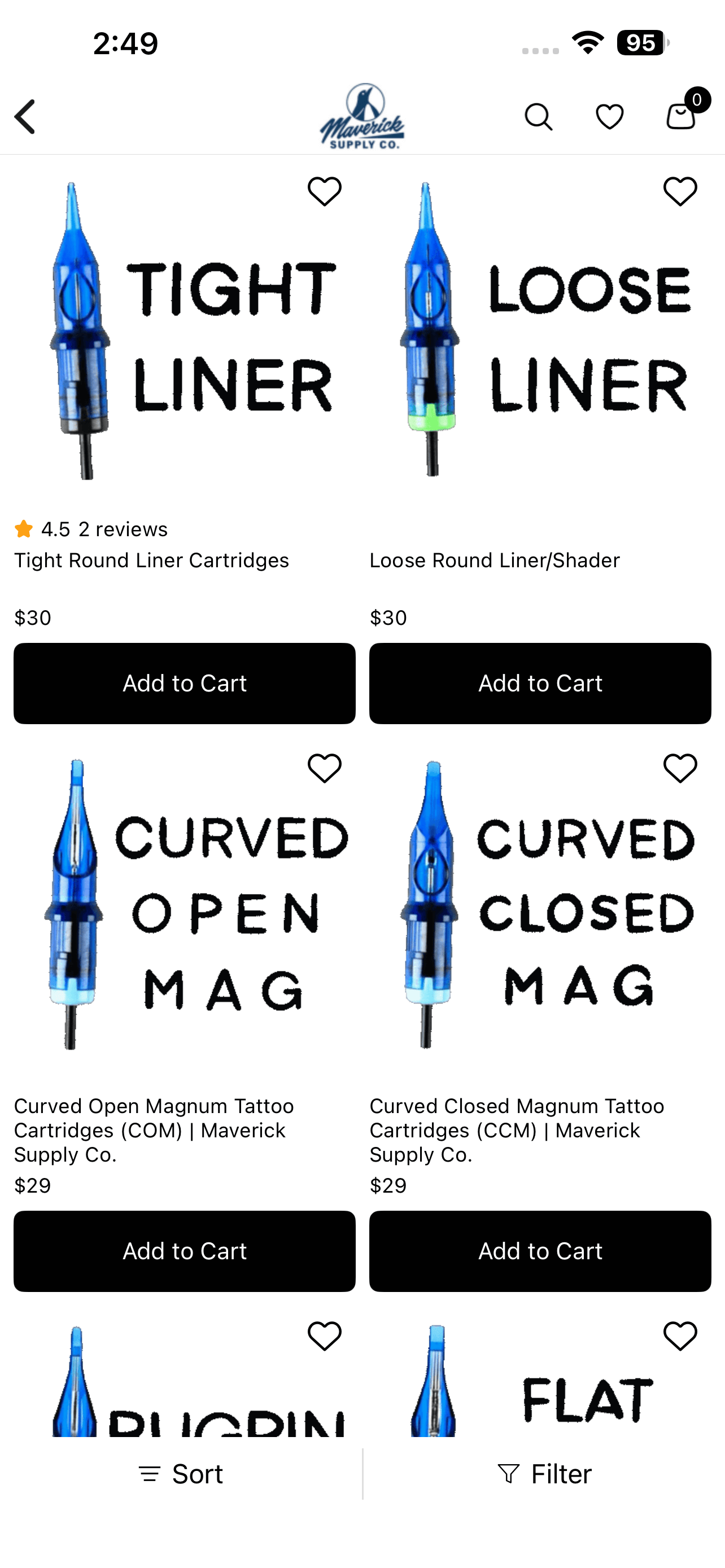
Task: Favorite the Tight Round Liner Cartridges
Action: [325, 192]
